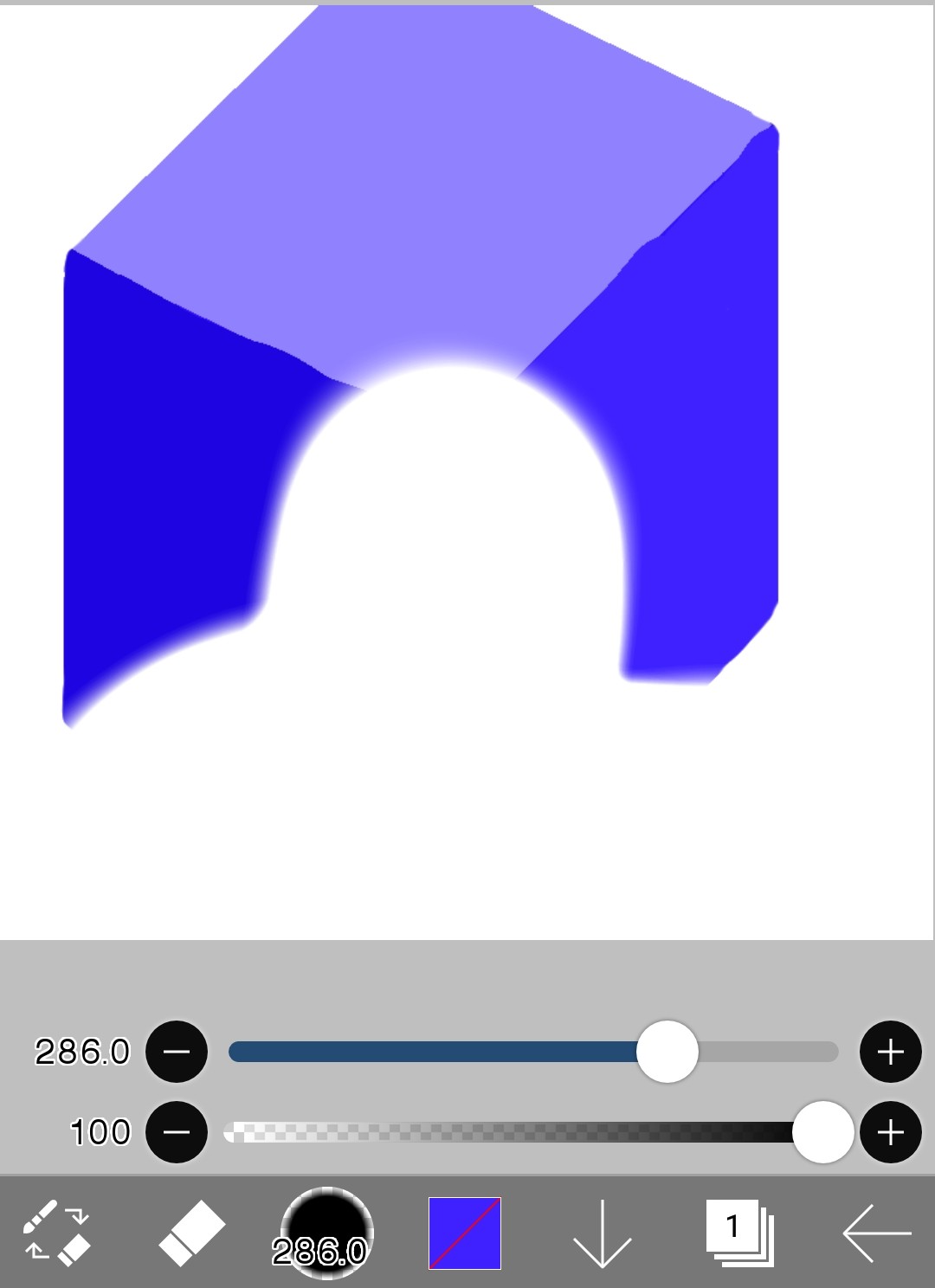935x1288 pixels.
Task: Open the layers panel
Action: pos(739,1233)
